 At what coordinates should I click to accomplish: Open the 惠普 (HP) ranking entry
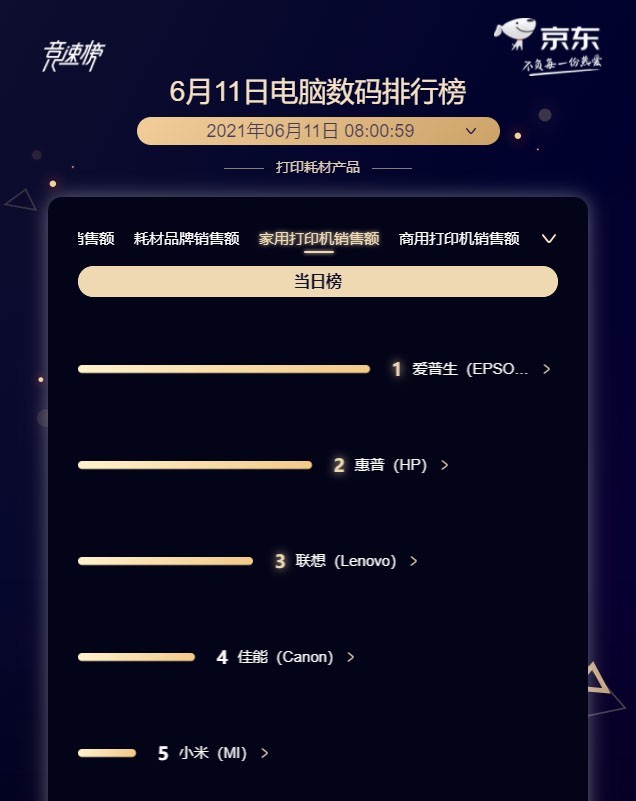(391, 465)
